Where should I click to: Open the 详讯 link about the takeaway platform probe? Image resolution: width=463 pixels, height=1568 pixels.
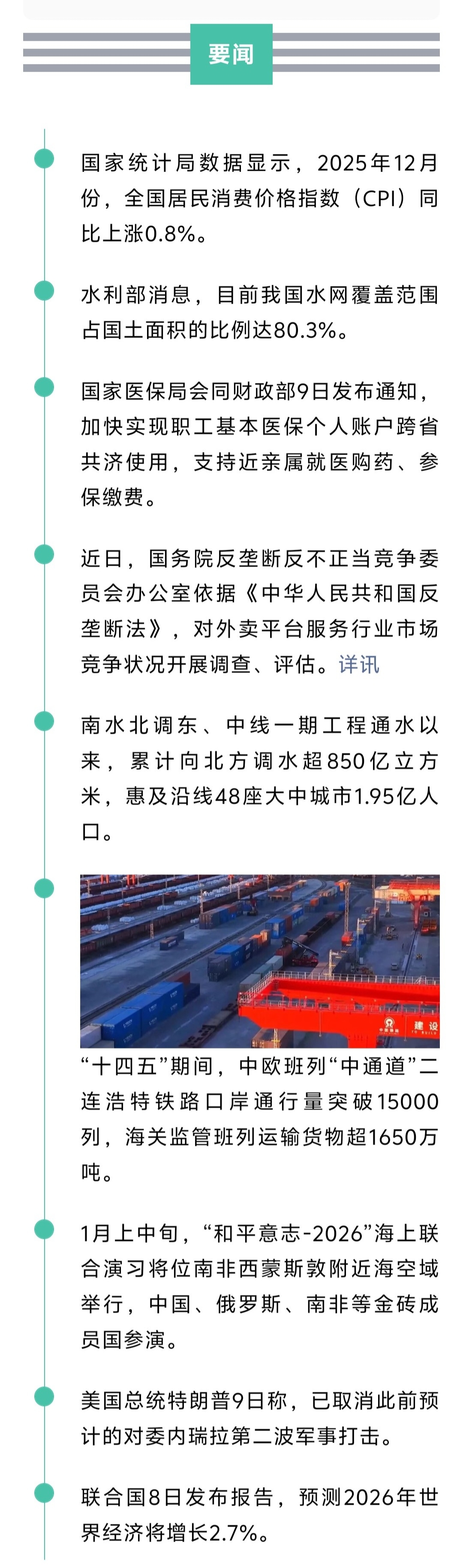(x=359, y=664)
